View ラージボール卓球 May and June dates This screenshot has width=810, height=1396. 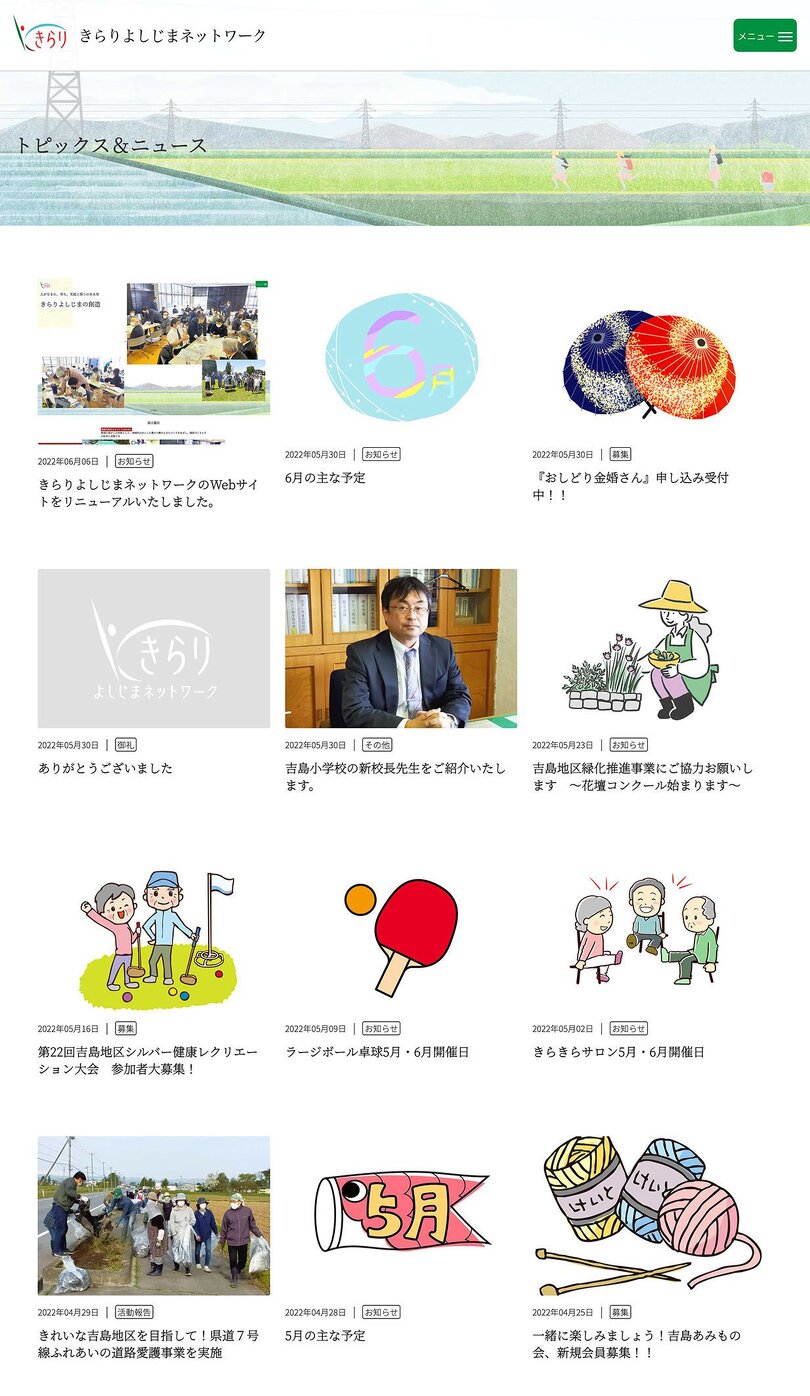click(x=377, y=1052)
